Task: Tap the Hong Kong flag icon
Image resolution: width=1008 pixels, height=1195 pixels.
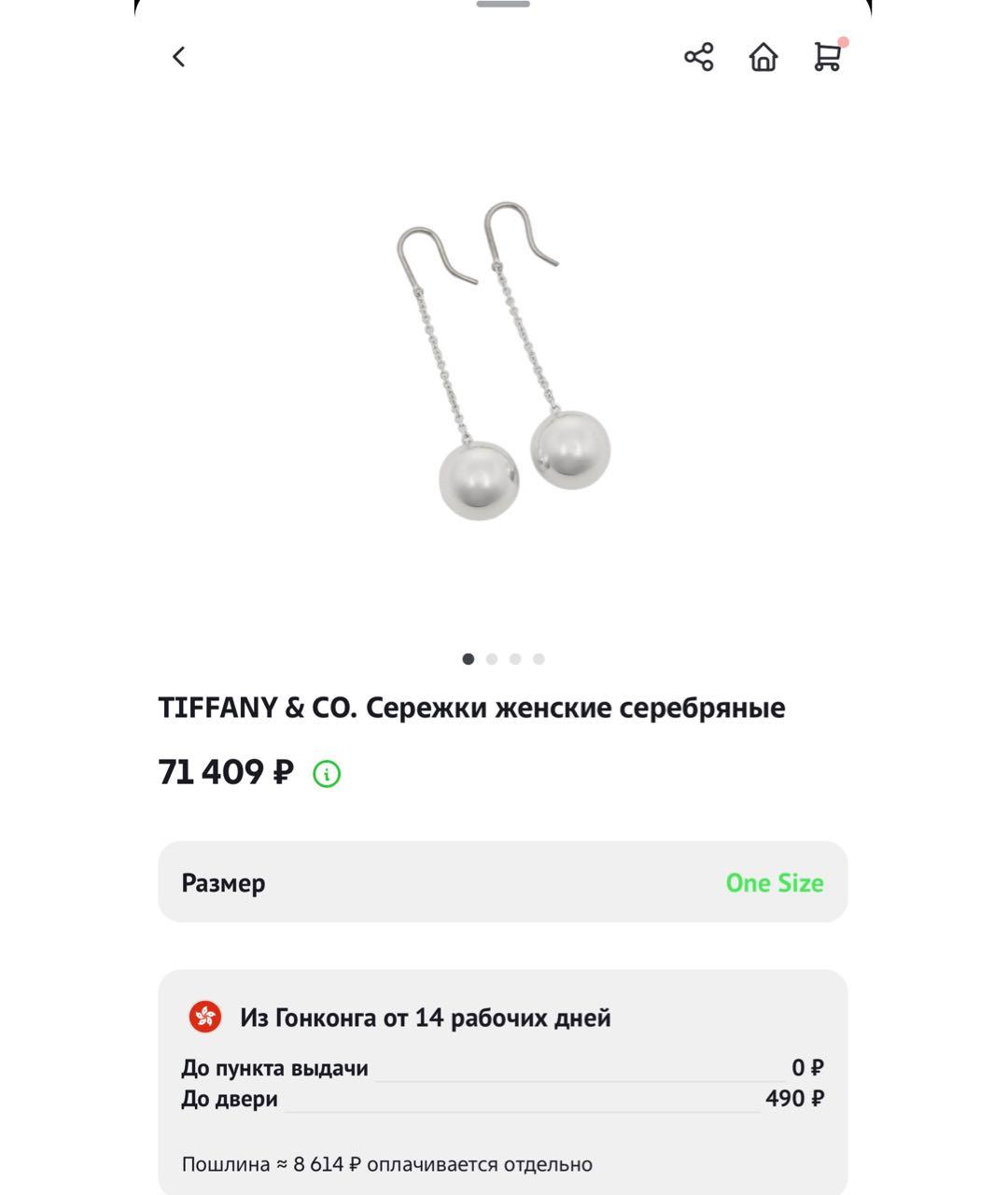Action: click(204, 1018)
